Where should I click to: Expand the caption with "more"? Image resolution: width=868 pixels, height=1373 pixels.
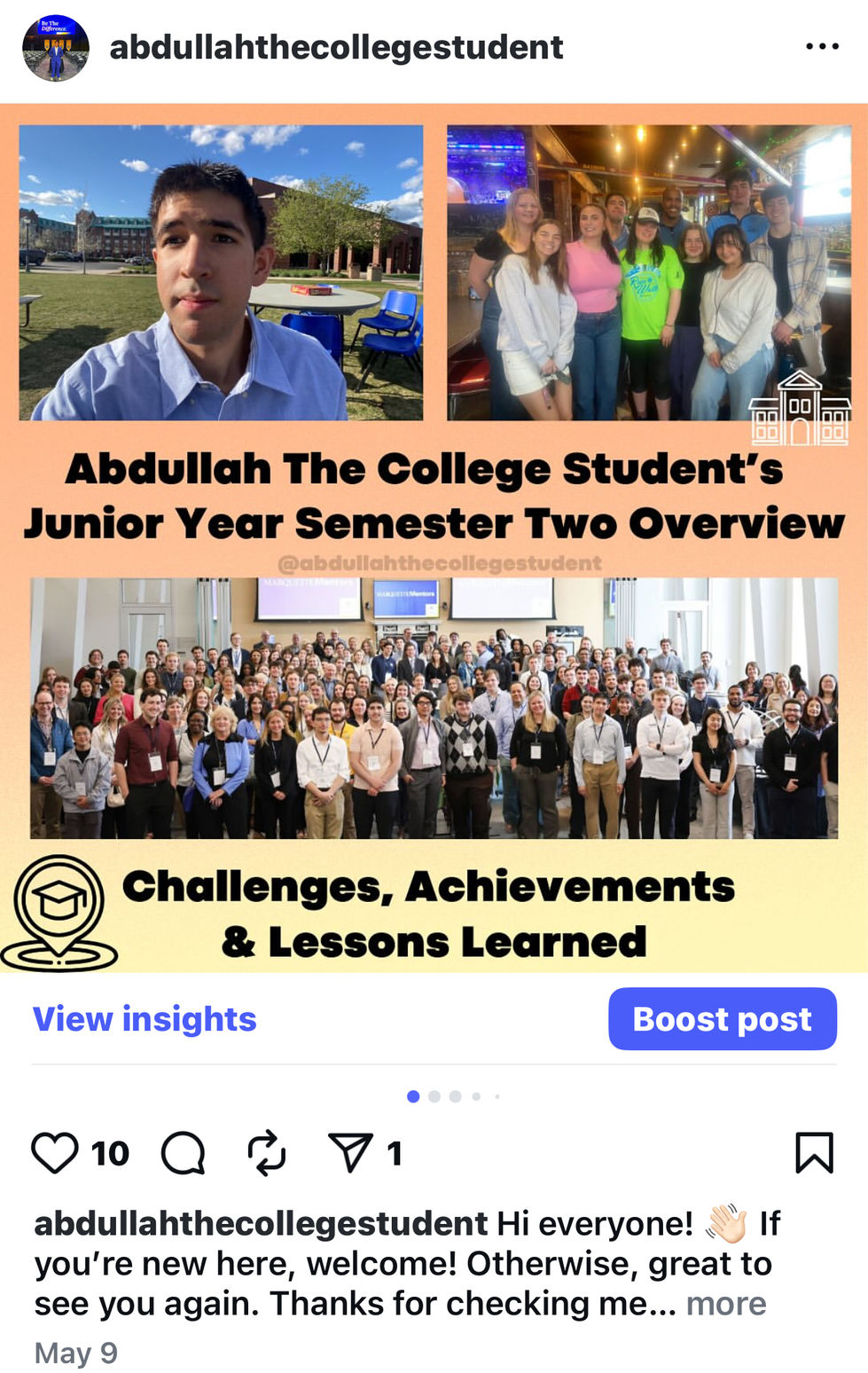[x=725, y=1304]
